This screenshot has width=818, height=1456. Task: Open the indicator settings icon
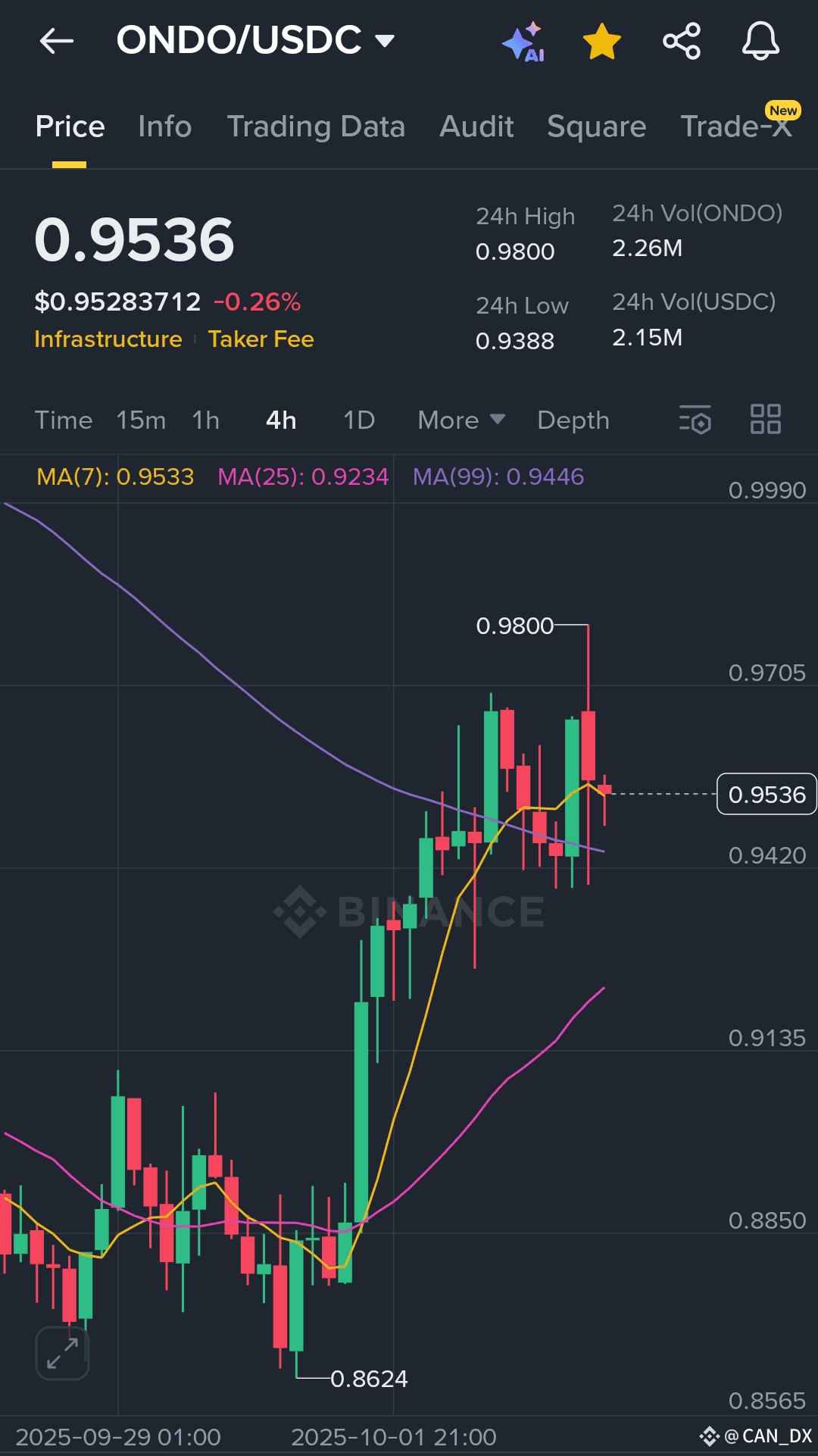[x=695, y=420]
